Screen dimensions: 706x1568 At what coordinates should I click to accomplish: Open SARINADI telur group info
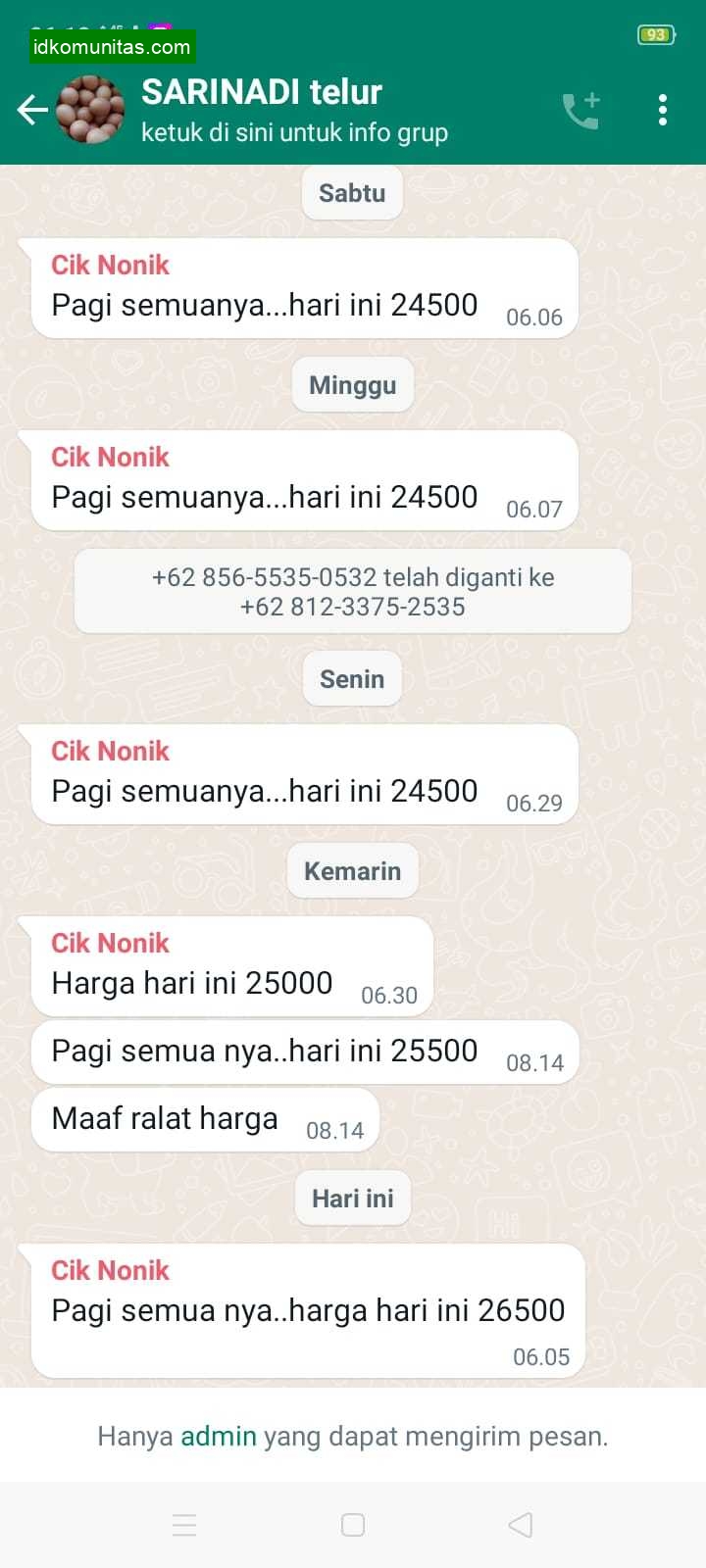[294, 110]
